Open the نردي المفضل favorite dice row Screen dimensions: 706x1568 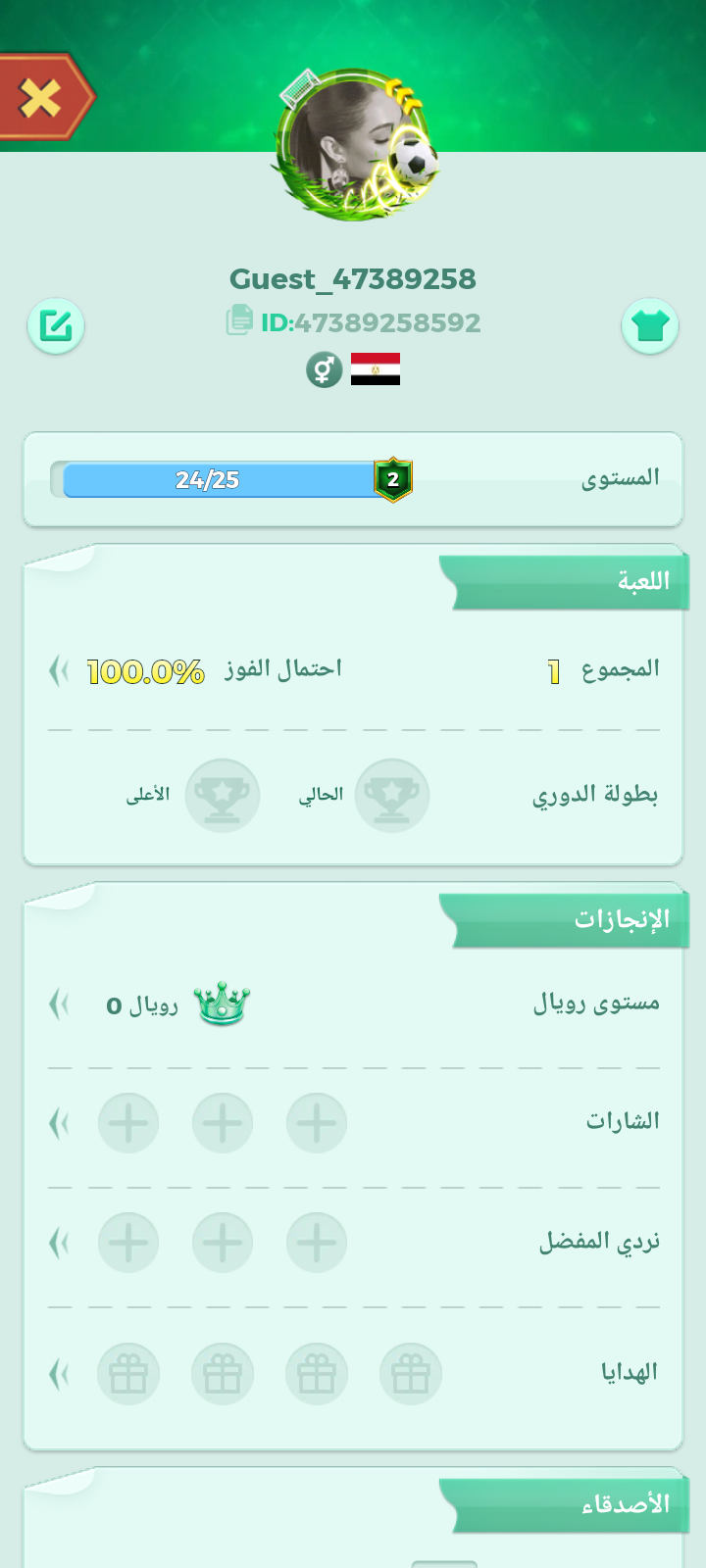[x=61, y=1243]
